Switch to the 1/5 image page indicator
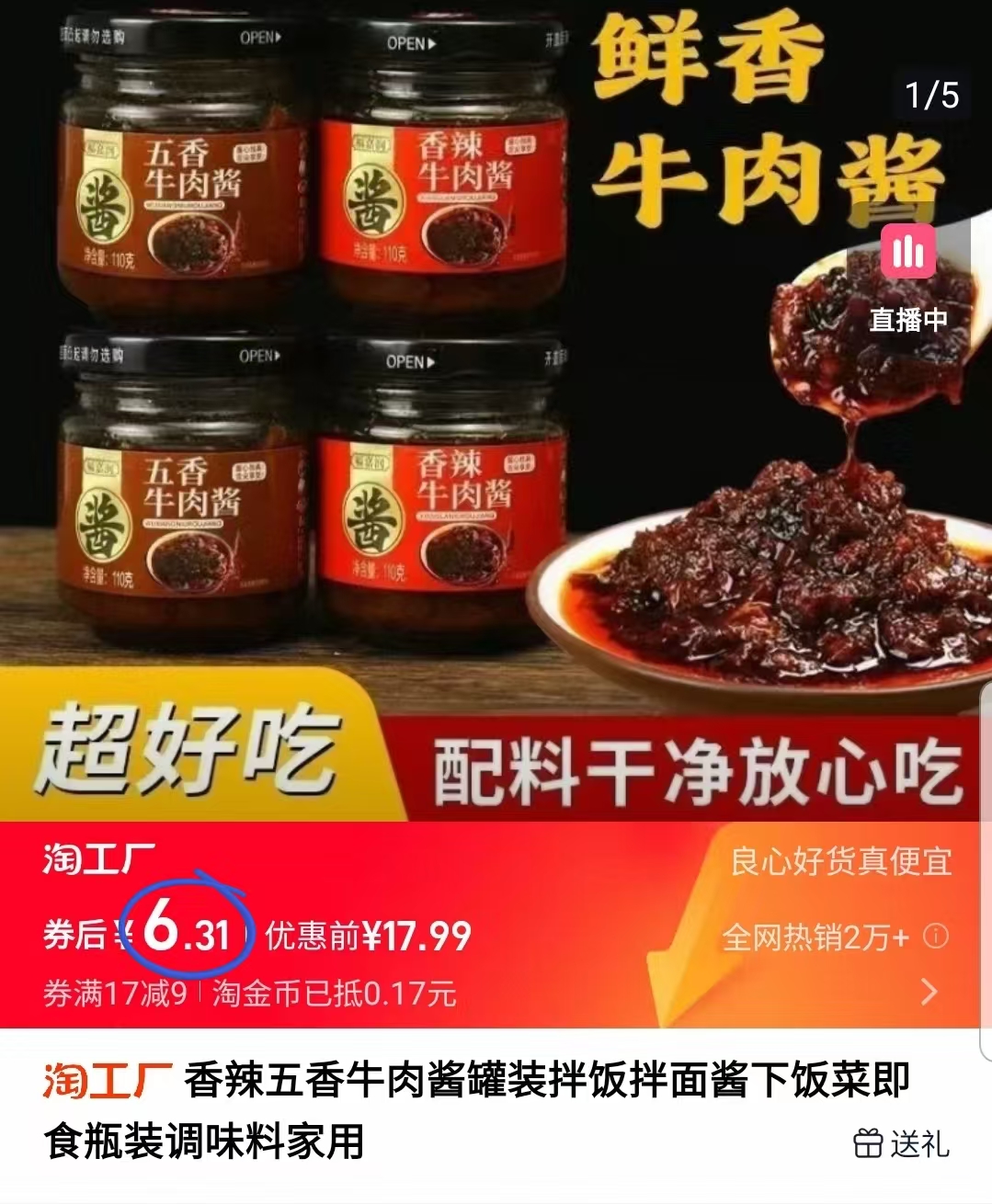This screenshot has width=992, height=1204. [x=930, y=95]
